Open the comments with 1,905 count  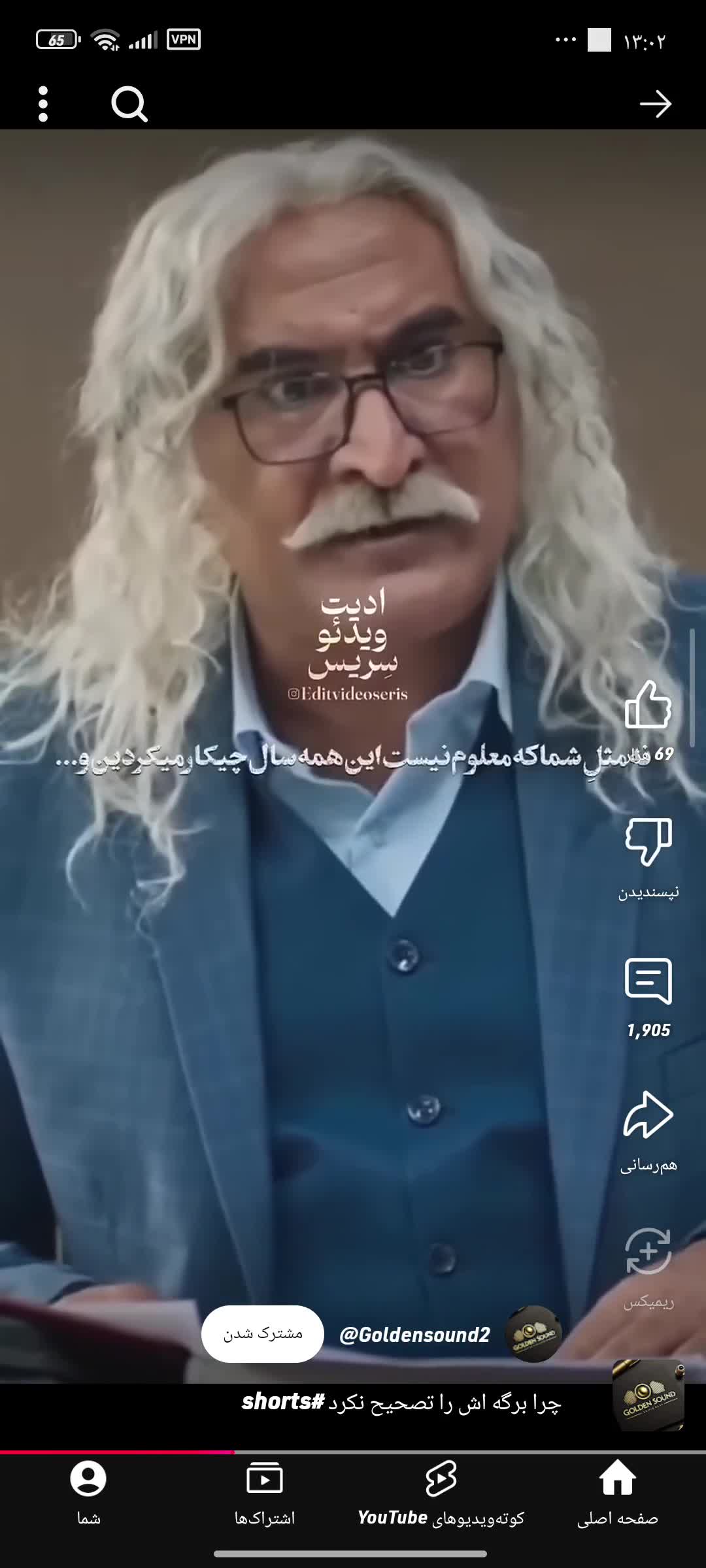coord(648,981)
